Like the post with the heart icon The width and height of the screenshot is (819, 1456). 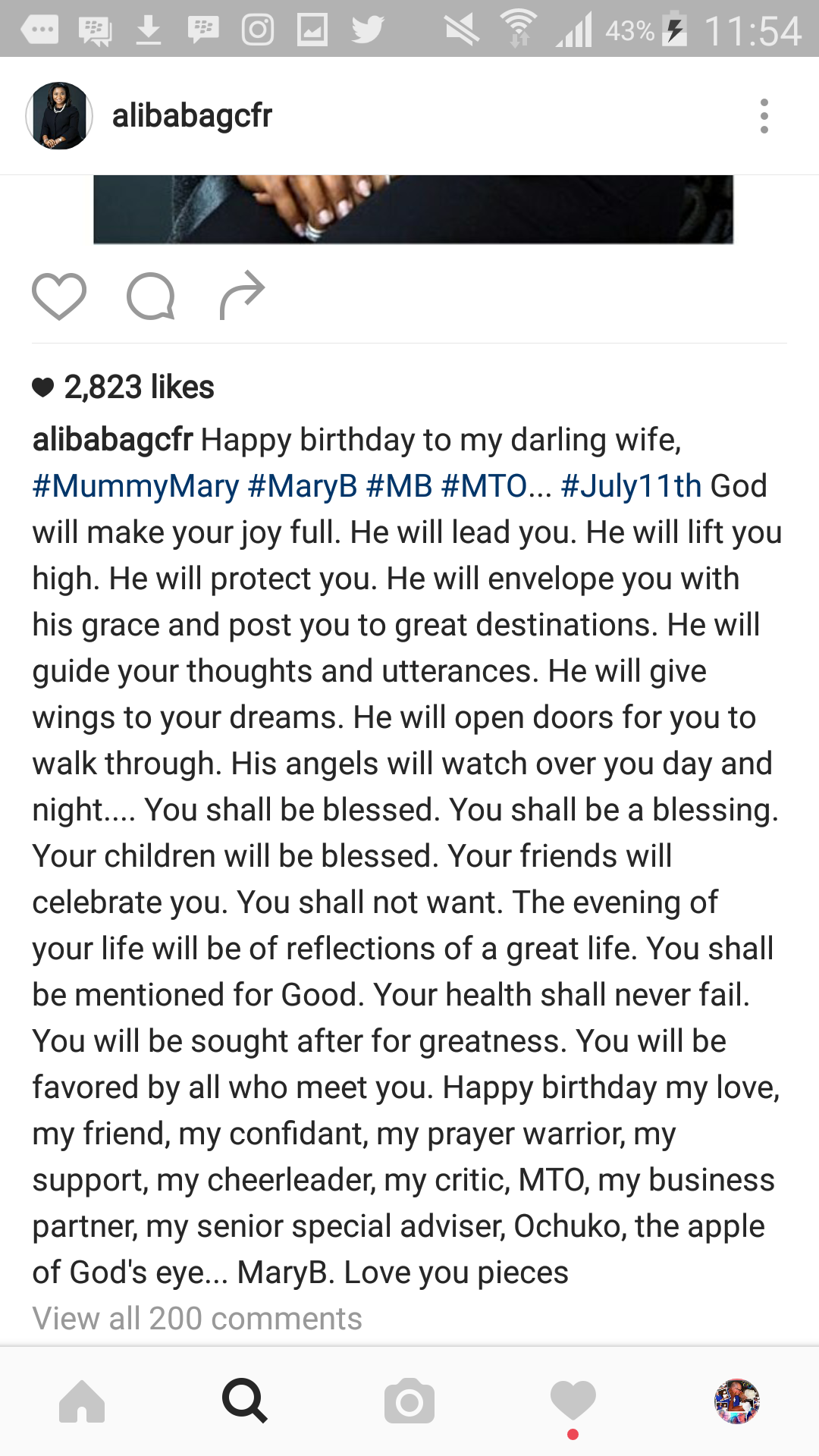[59, 296]
